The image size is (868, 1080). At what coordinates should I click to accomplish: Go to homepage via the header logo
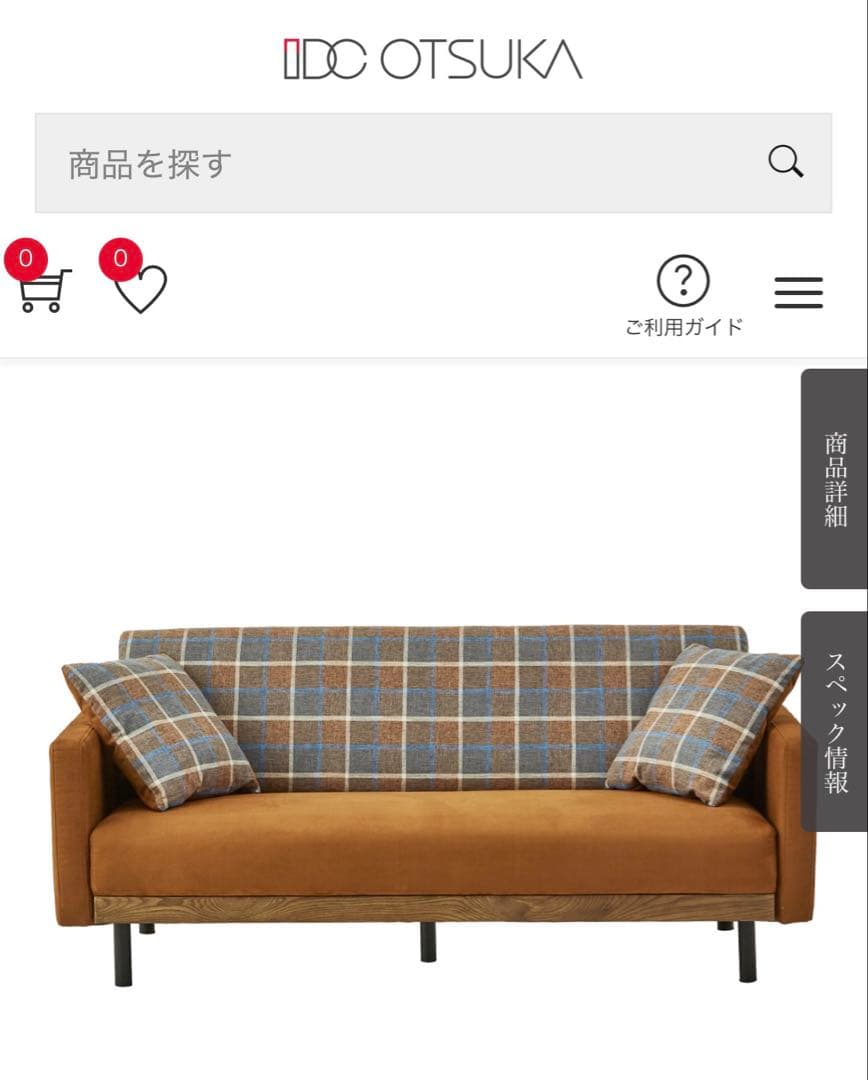(432, 56)
